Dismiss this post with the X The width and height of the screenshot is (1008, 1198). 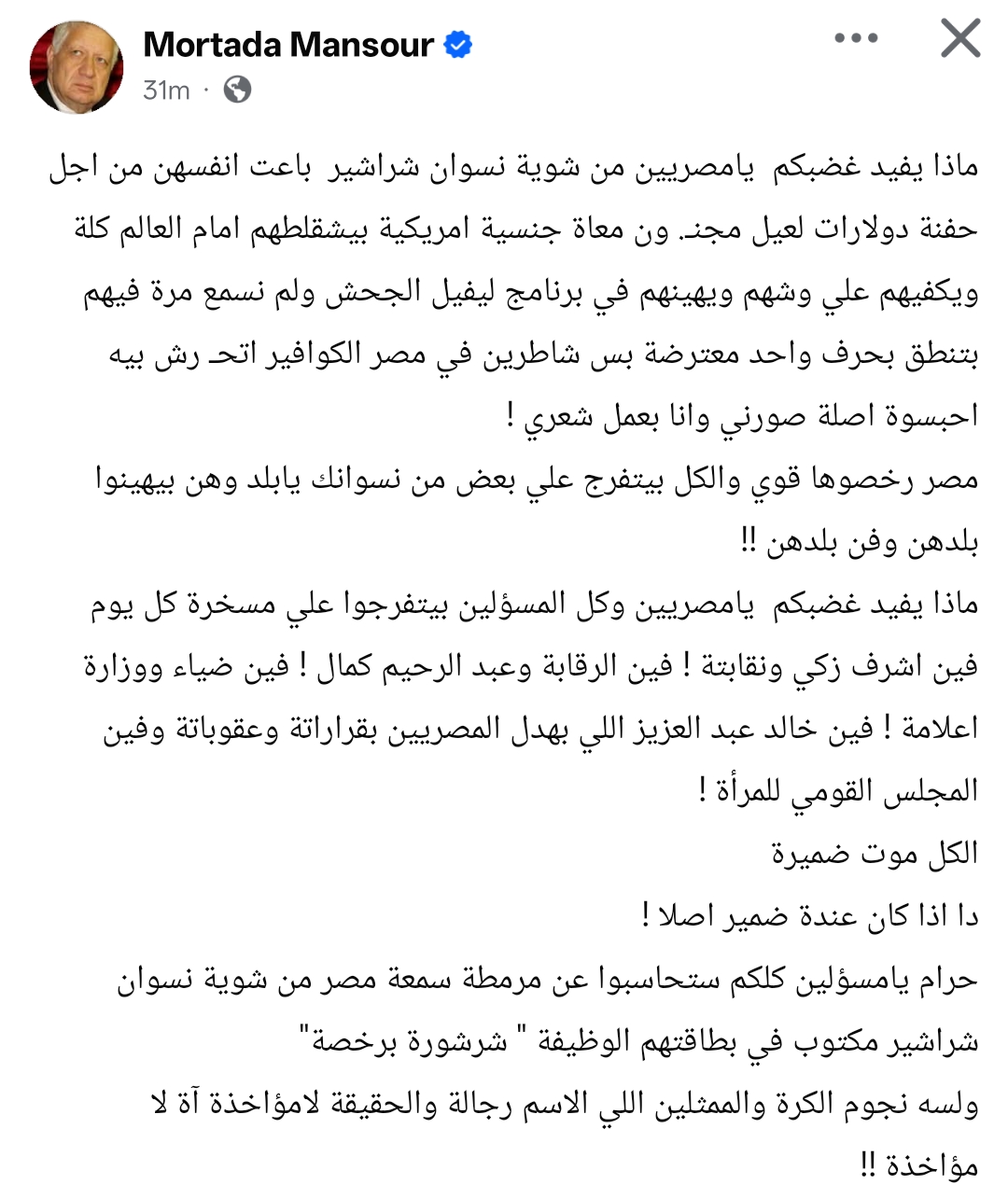coord(959,39)
